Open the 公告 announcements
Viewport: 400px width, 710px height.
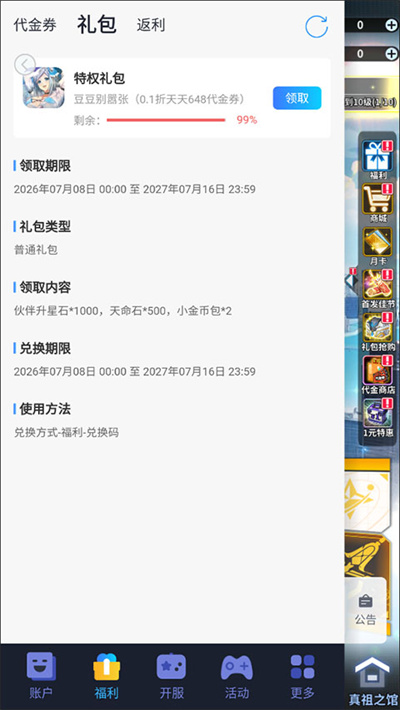tap(365, 609)
